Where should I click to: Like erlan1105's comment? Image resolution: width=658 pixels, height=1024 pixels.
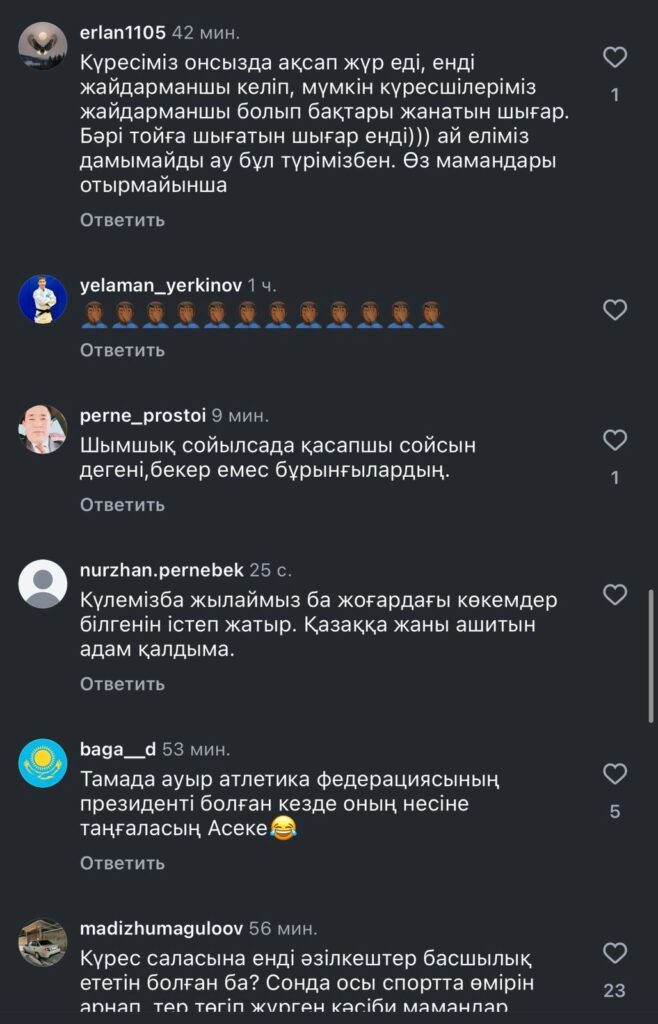click(x=615, y=57)
